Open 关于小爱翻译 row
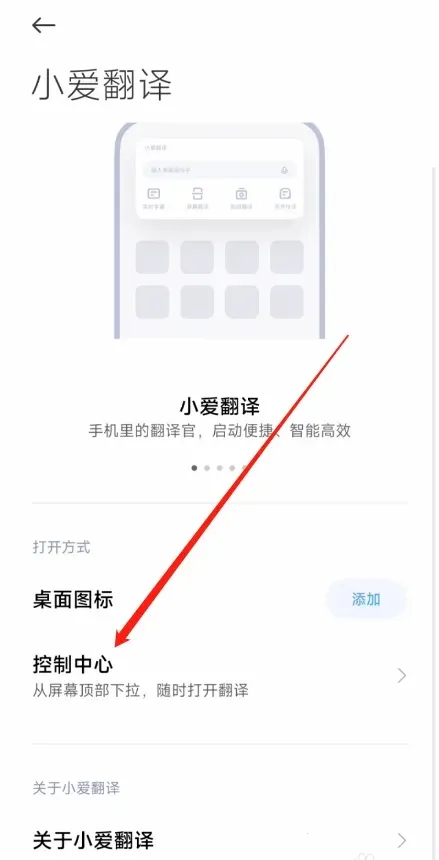 click(x=220, y=840)
